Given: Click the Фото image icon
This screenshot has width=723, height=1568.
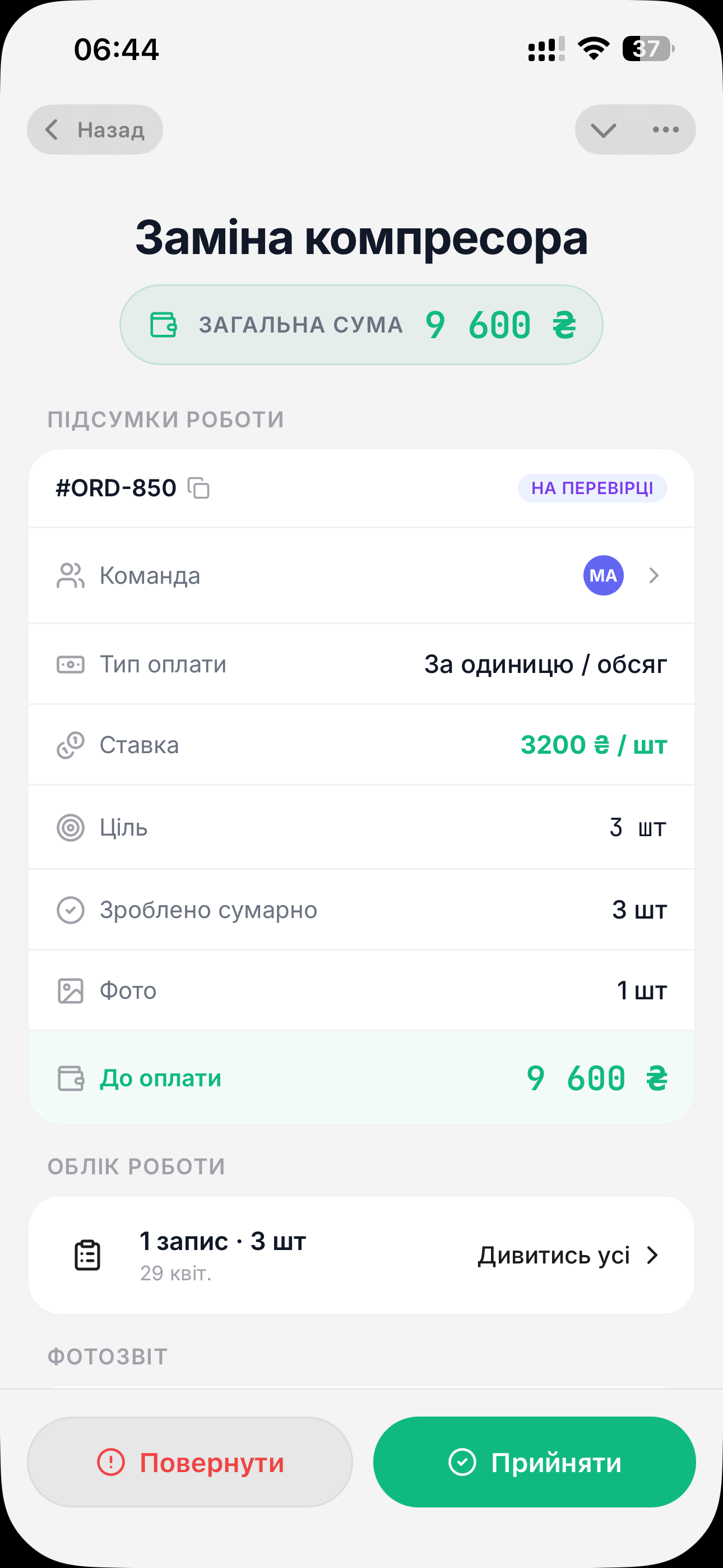Looking at the screenshot, I should coord(70,990).
